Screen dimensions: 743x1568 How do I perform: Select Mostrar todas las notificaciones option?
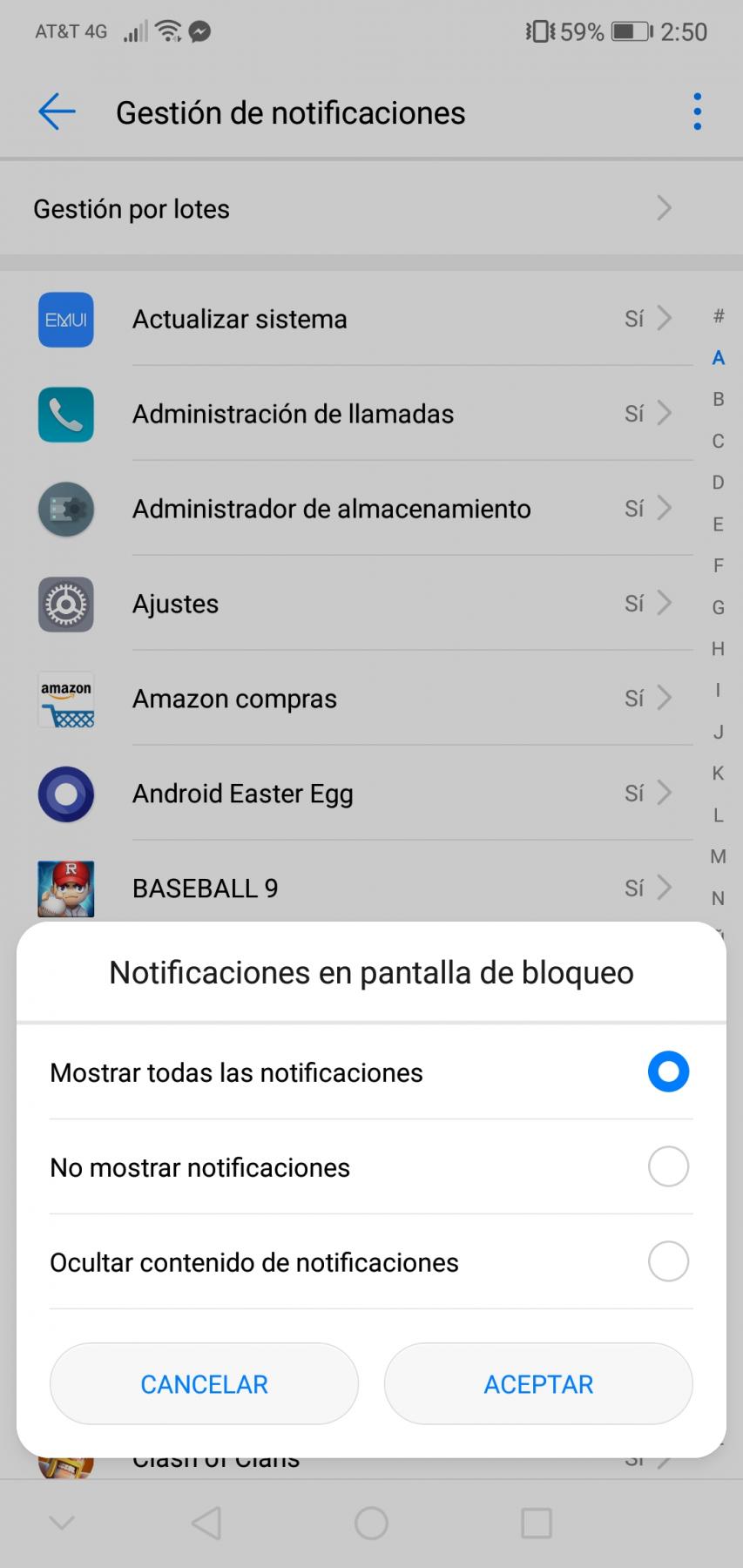[667, 1072]
